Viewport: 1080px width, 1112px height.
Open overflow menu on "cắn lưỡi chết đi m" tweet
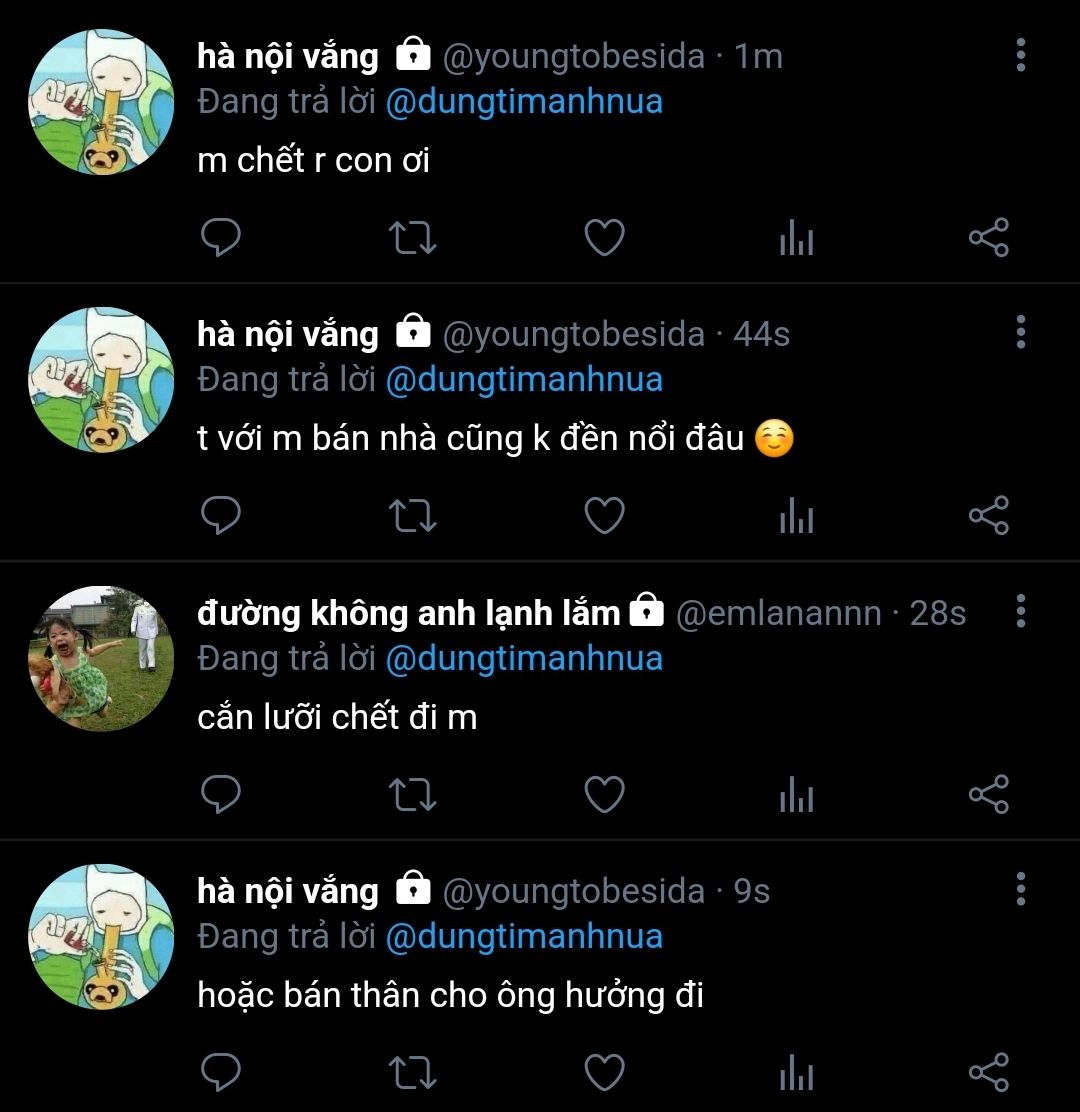click(x=1020, y=610)
